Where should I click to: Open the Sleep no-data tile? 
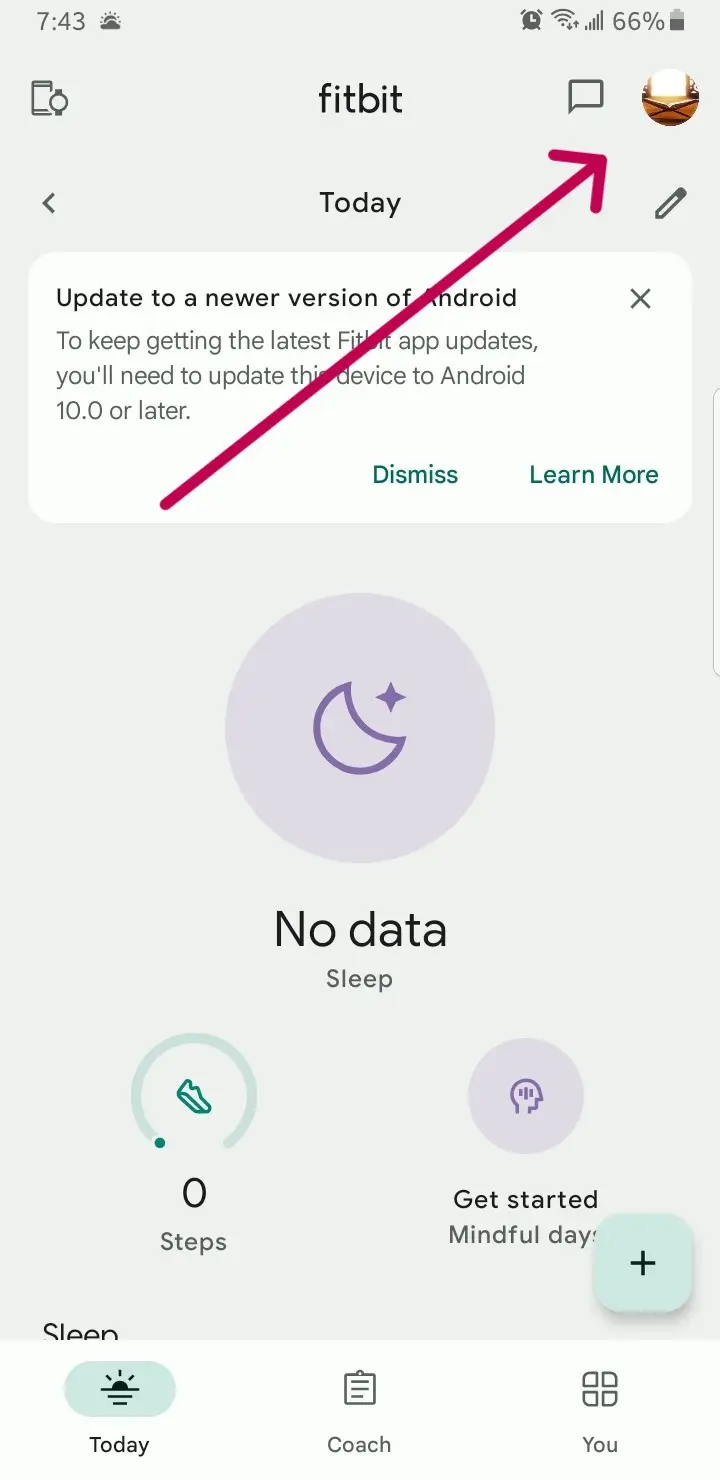[360, 790]
